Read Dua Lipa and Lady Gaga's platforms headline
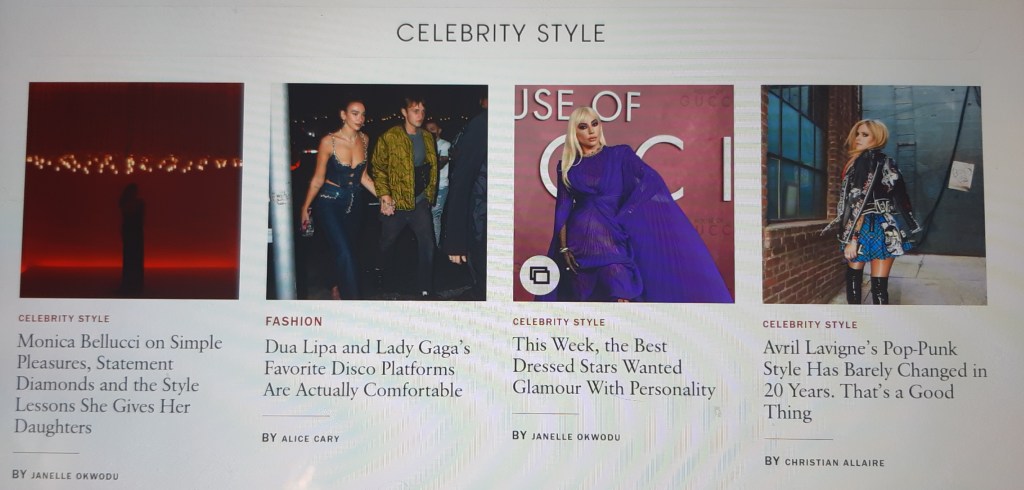Screen dimensions: 1024x490 tap(366, 368)
